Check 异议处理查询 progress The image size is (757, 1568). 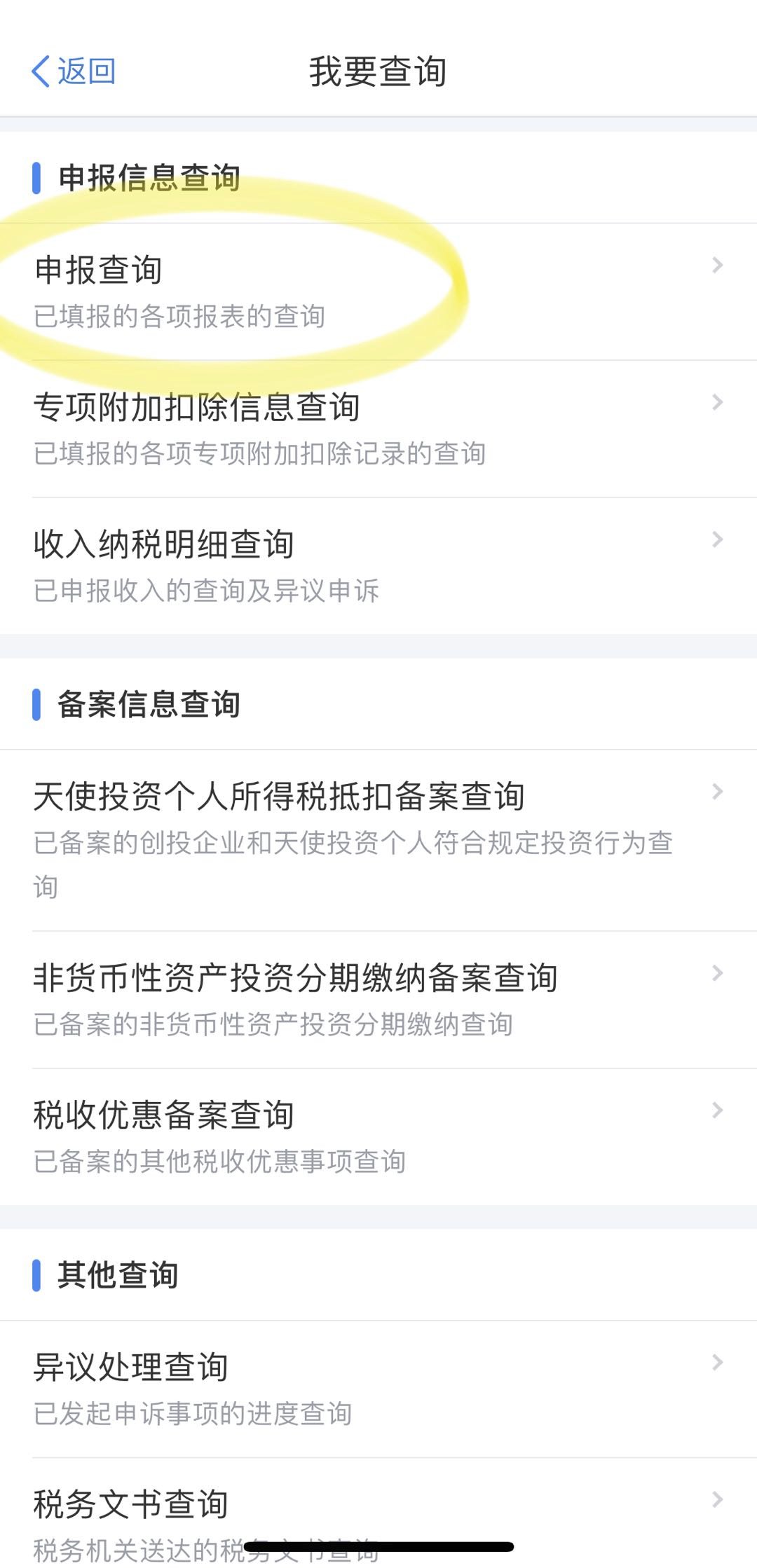pyautogui.click(x=378, y=1389)
